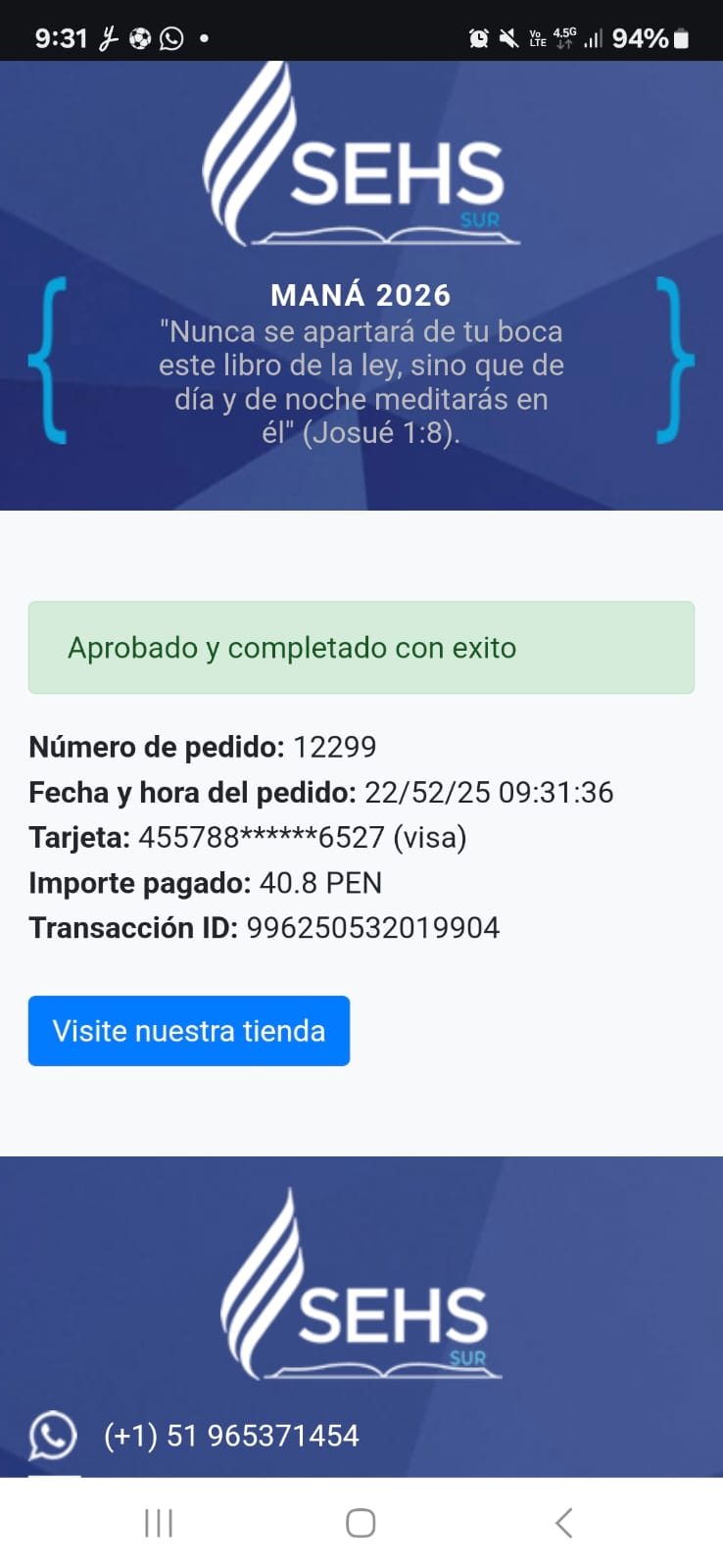Go to the home screen
Viewport: 723px width, 1568px height.
[x=361, y=1523]
